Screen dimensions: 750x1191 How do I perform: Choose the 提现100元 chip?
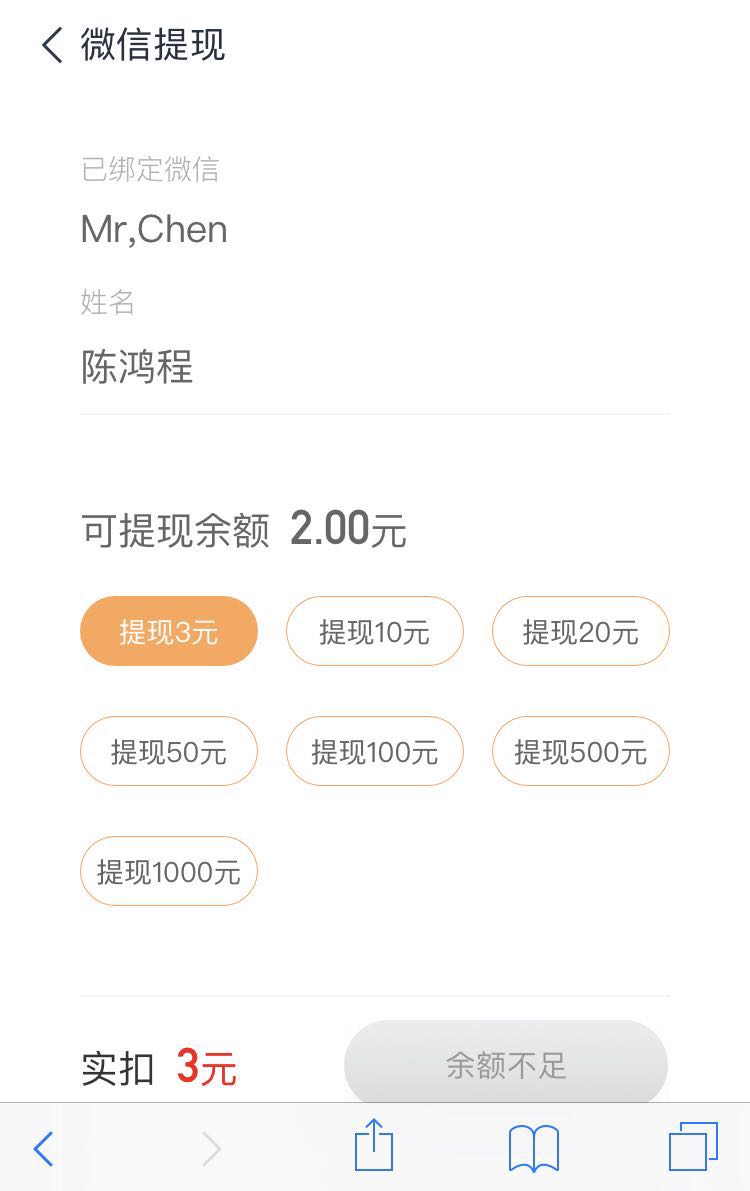pos(375,751)
